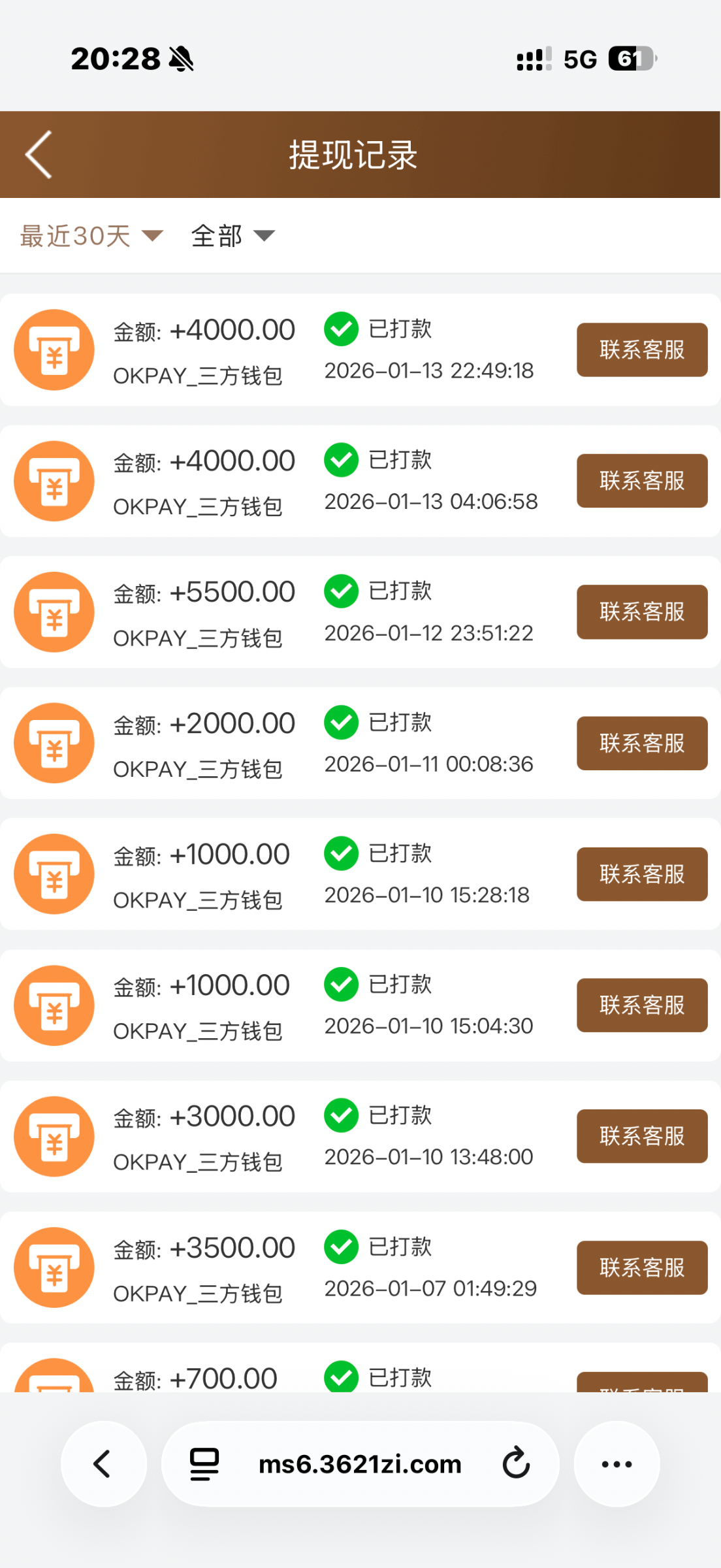721x1568 pixels.
Task: Expand the 全部 status filter dropdown
Action: tap(232, 236)
